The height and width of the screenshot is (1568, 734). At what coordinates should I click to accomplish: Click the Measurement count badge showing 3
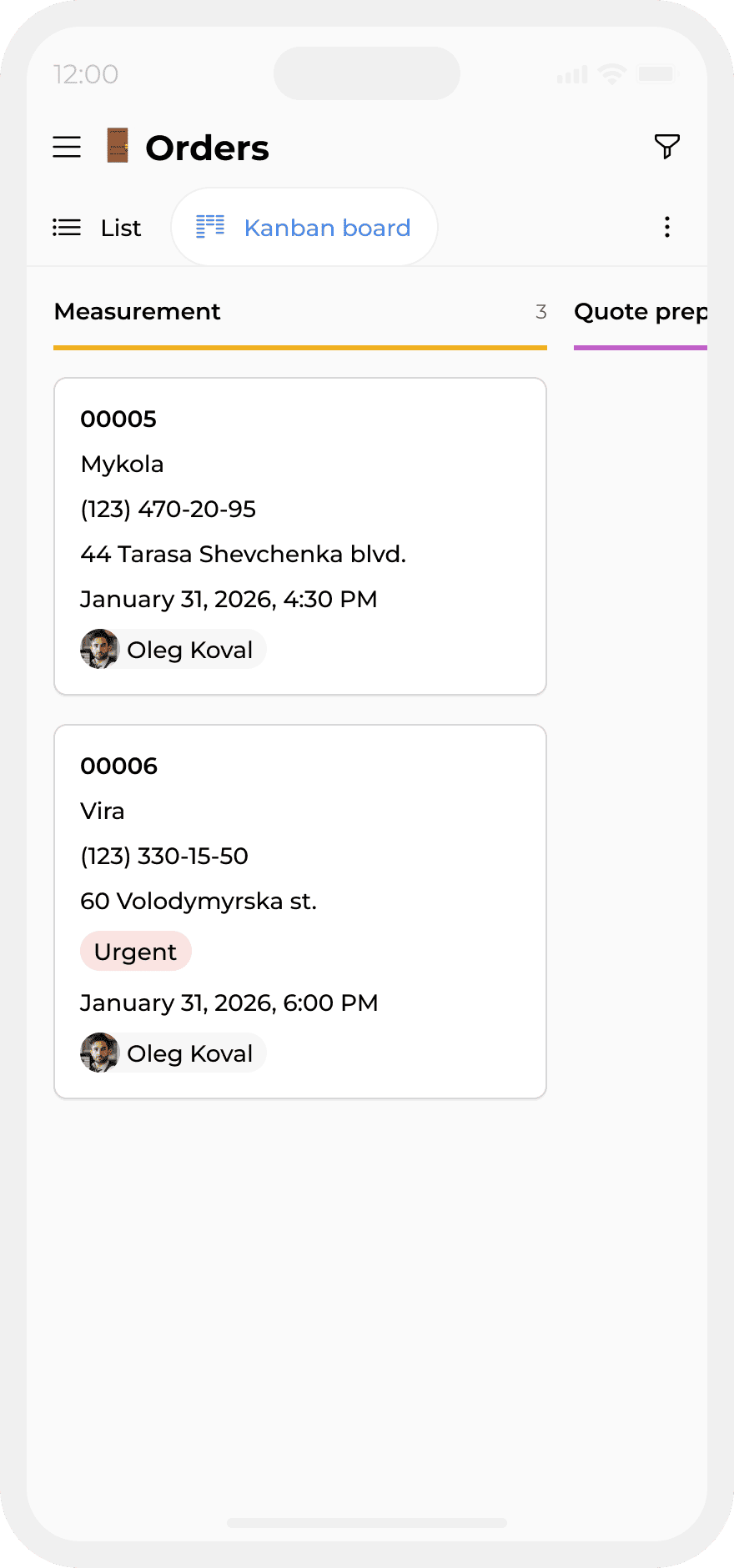540,312
